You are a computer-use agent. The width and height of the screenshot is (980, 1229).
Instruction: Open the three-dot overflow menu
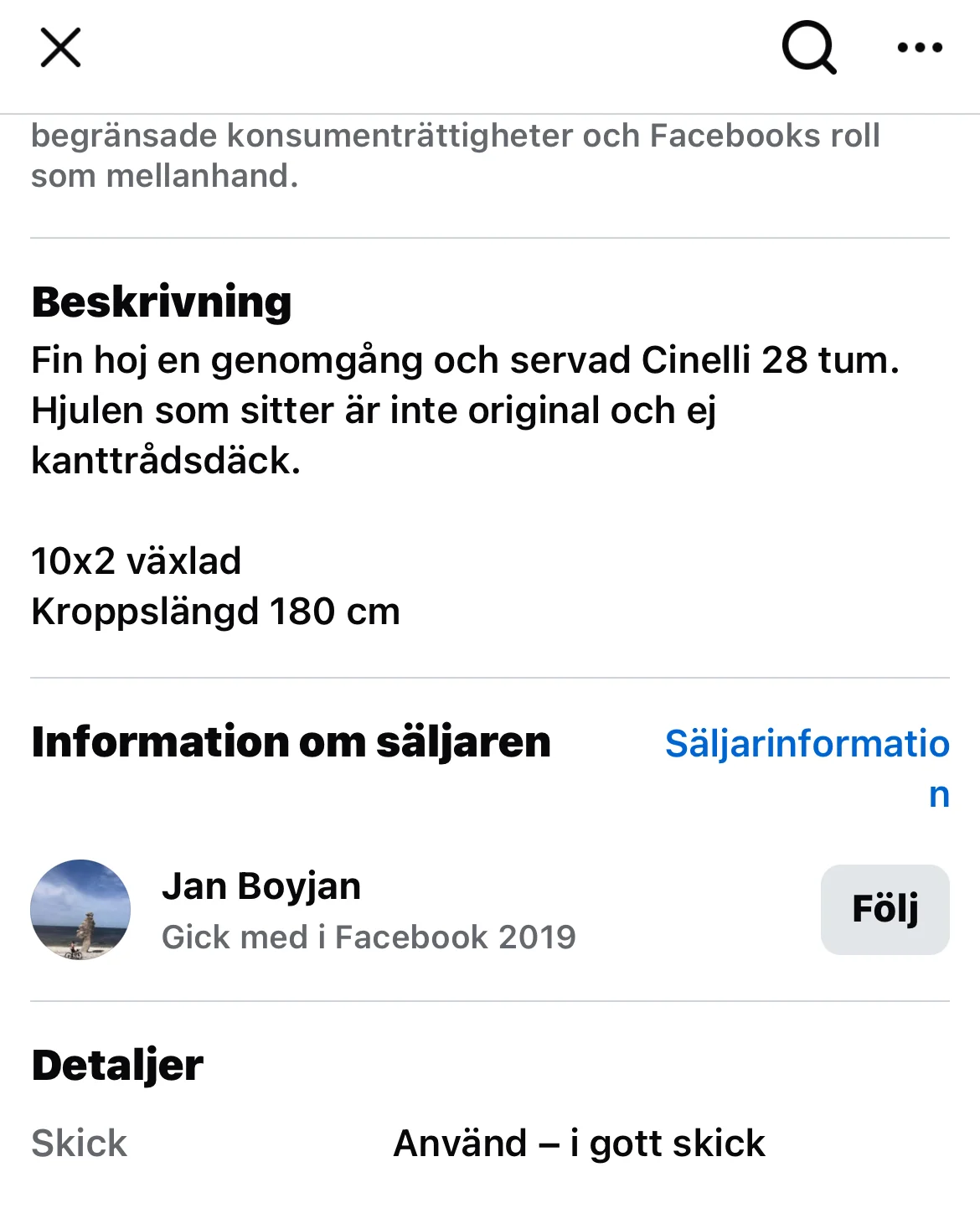(920, 48)
